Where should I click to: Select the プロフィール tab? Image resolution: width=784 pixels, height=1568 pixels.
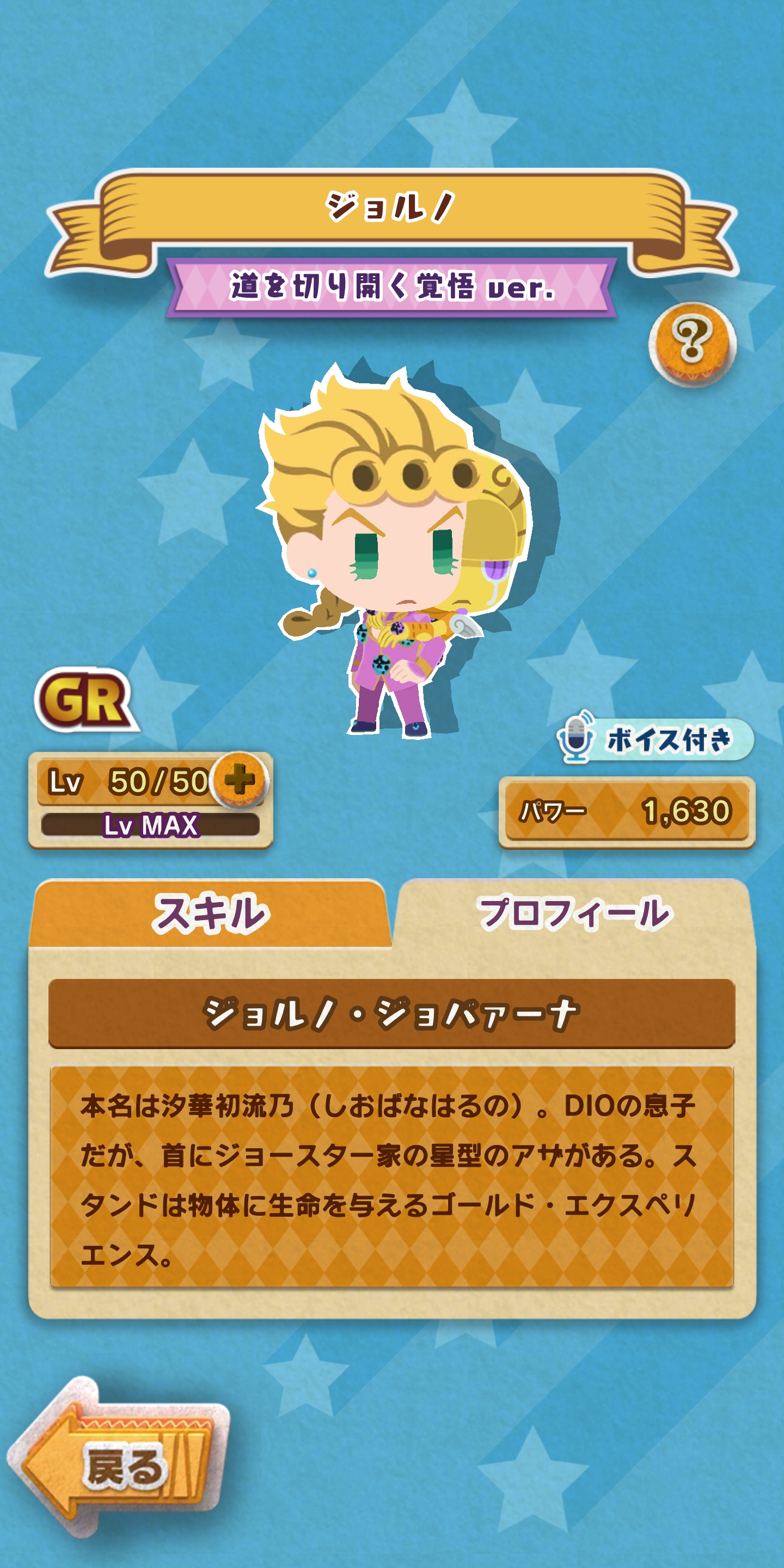coord(574,914)
